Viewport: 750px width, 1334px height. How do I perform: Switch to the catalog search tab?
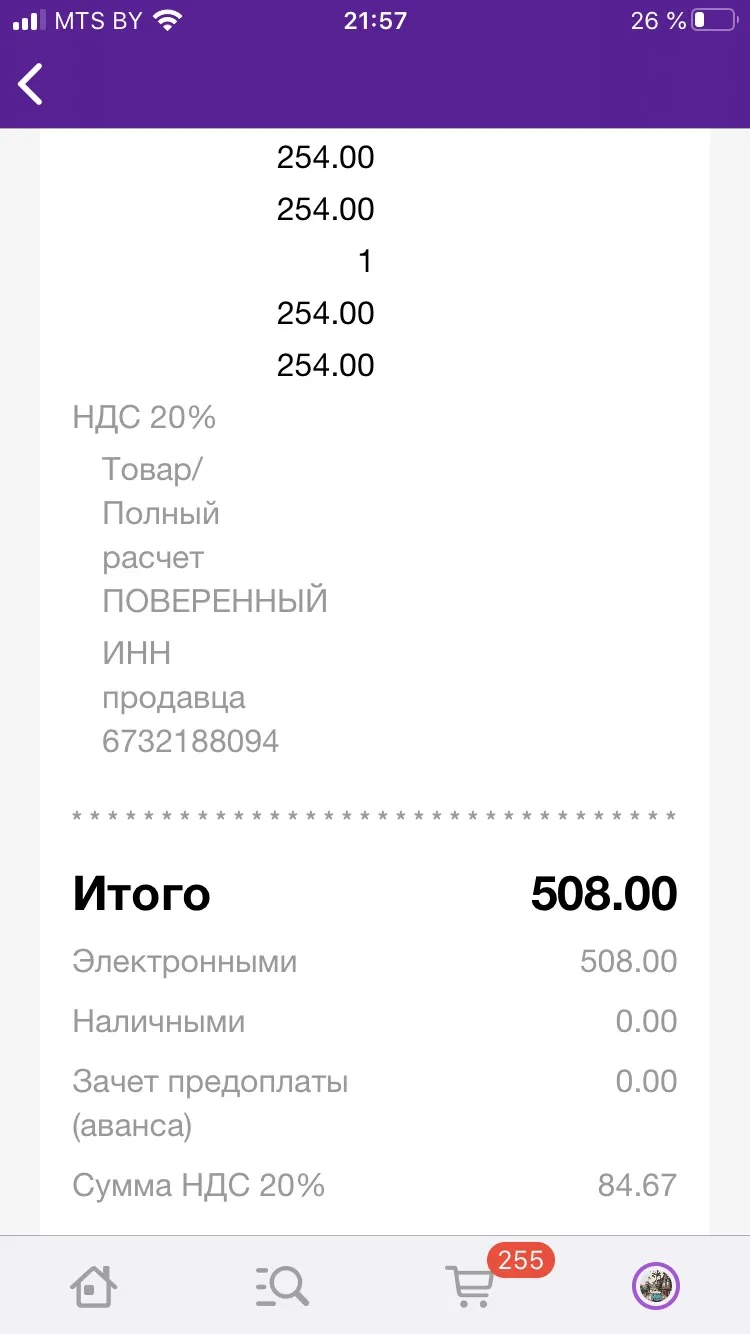click(281, 1285)
